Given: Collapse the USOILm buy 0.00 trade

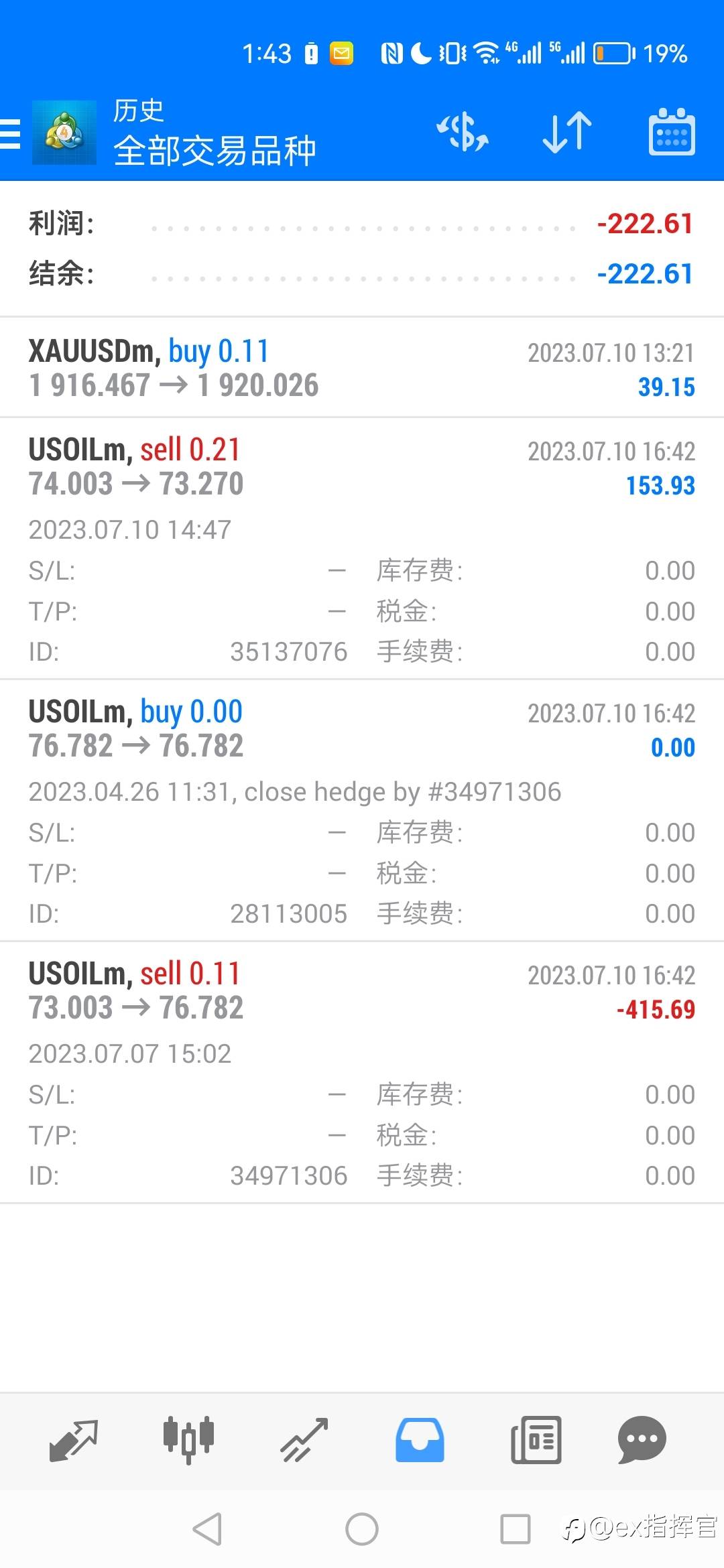Looking at the screenshot, I should (362, 729).
